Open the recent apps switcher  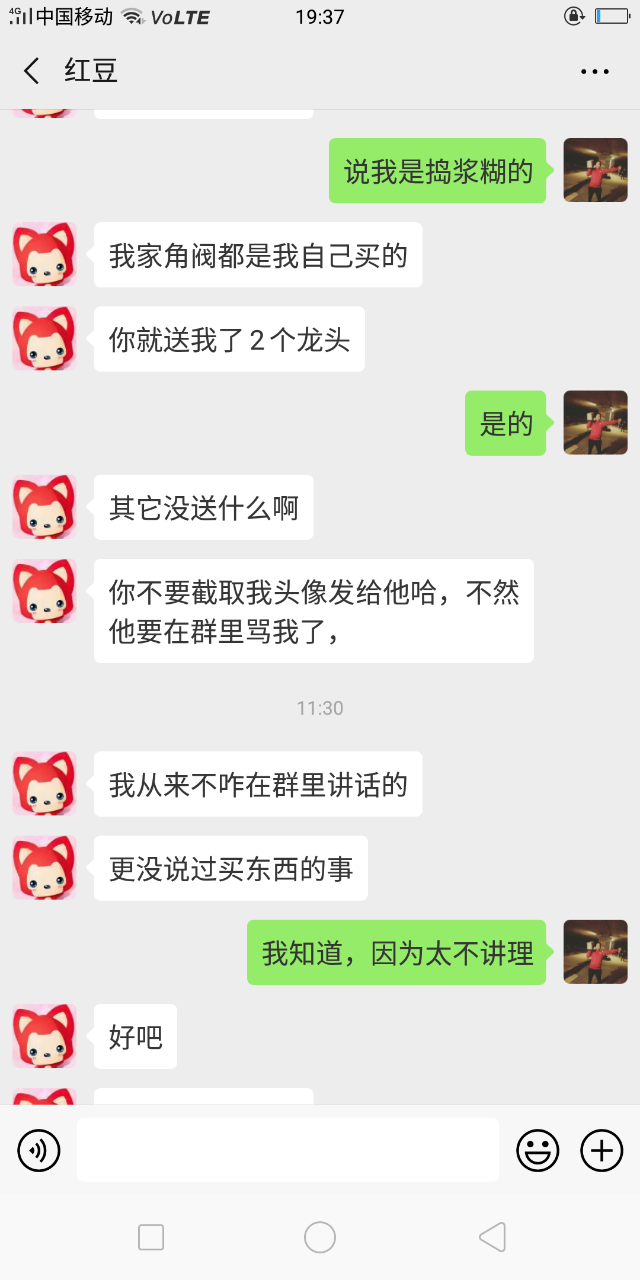[x=151, y=1238]
